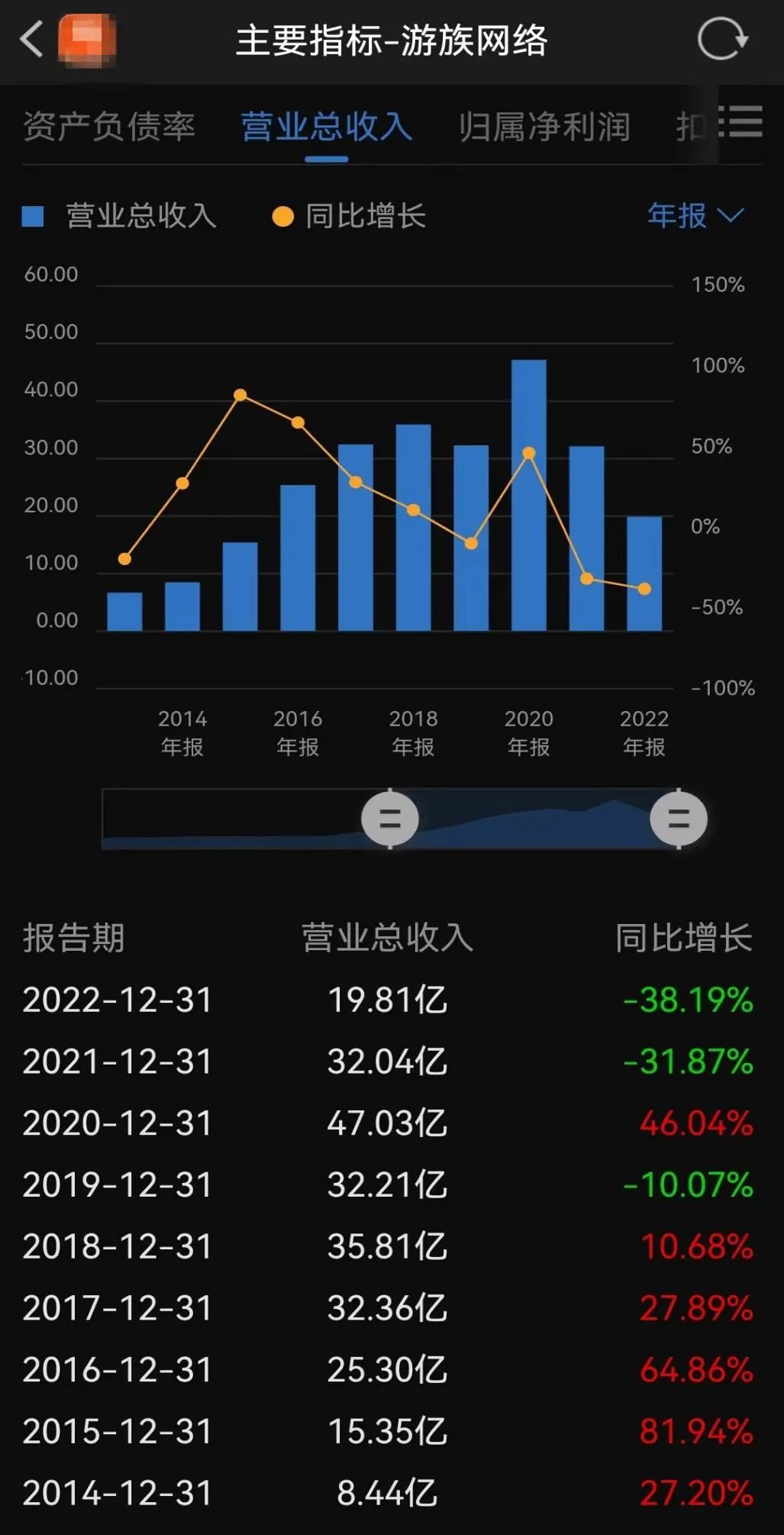Go back using the top-left arrow
The height and width of the screenshot is (1535, 784).
(32, 39)
